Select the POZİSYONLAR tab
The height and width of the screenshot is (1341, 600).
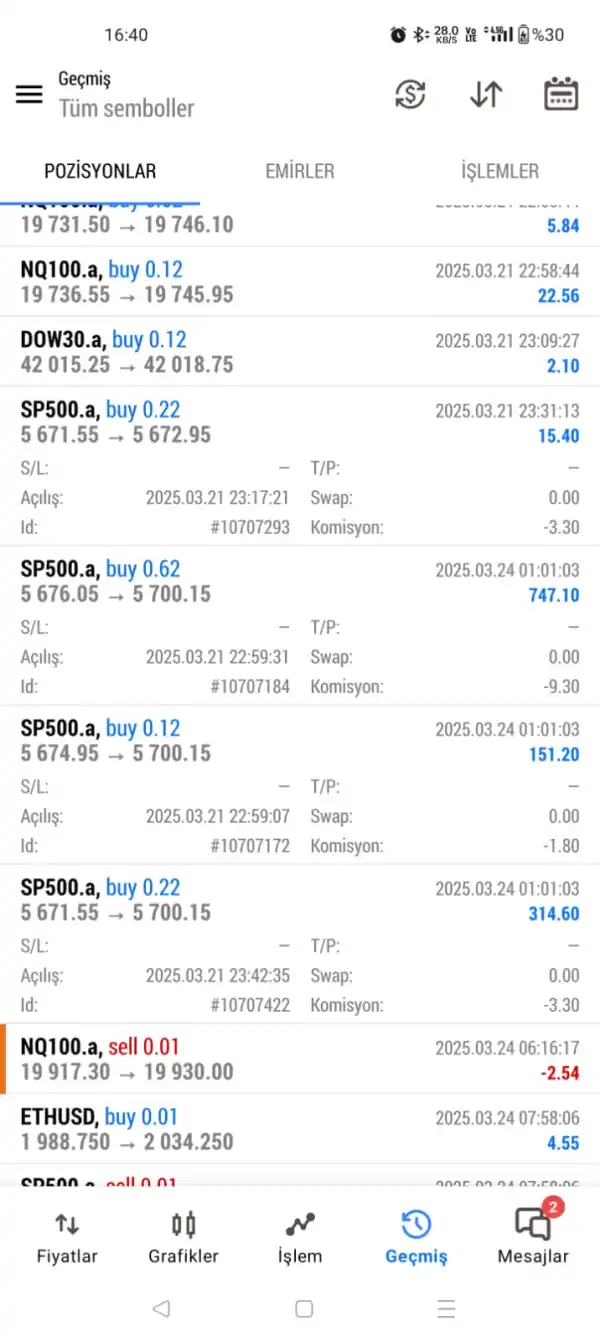(x=100, y=171)
